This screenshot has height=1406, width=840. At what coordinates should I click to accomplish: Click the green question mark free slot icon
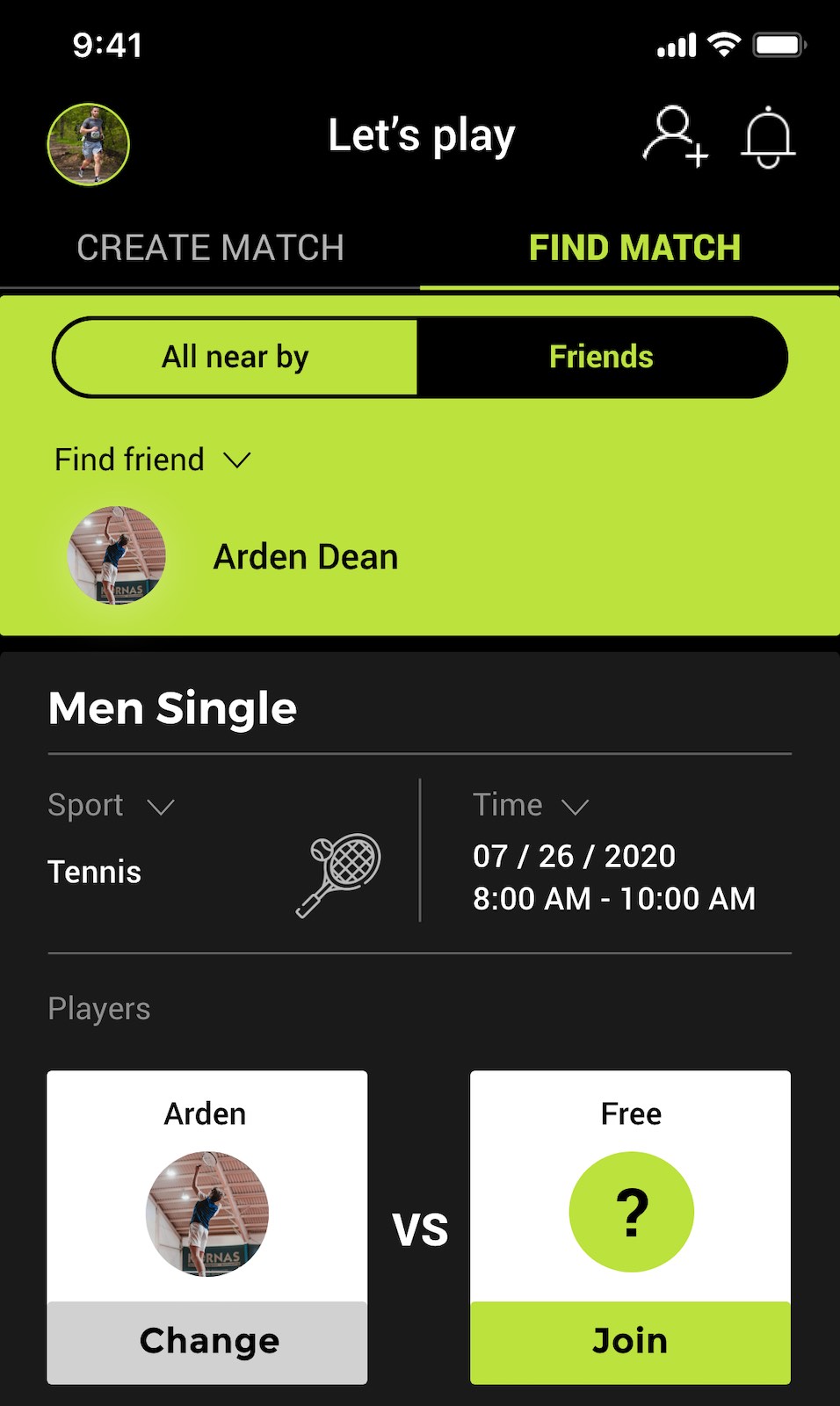(x=631, y=1211)
